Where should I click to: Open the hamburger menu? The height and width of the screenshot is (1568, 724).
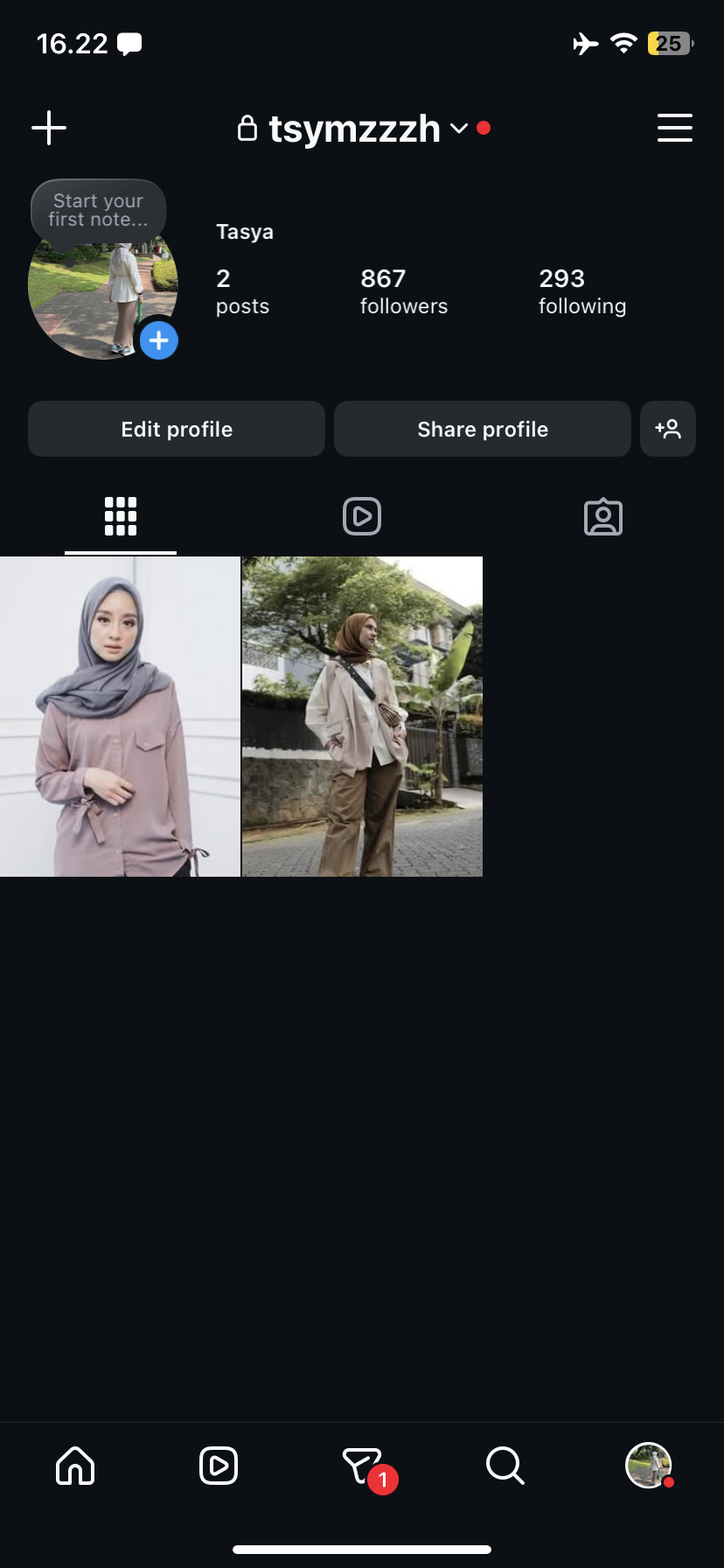pos(674,128)
